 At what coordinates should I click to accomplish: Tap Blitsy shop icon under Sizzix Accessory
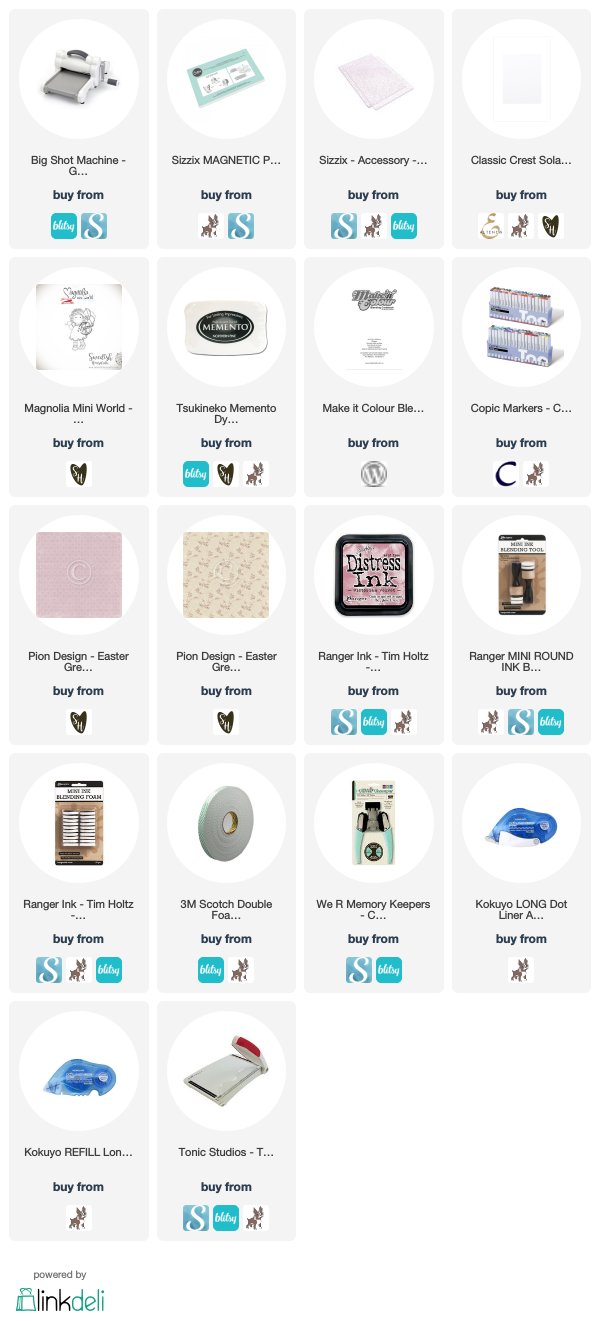(x=404, y=226)
